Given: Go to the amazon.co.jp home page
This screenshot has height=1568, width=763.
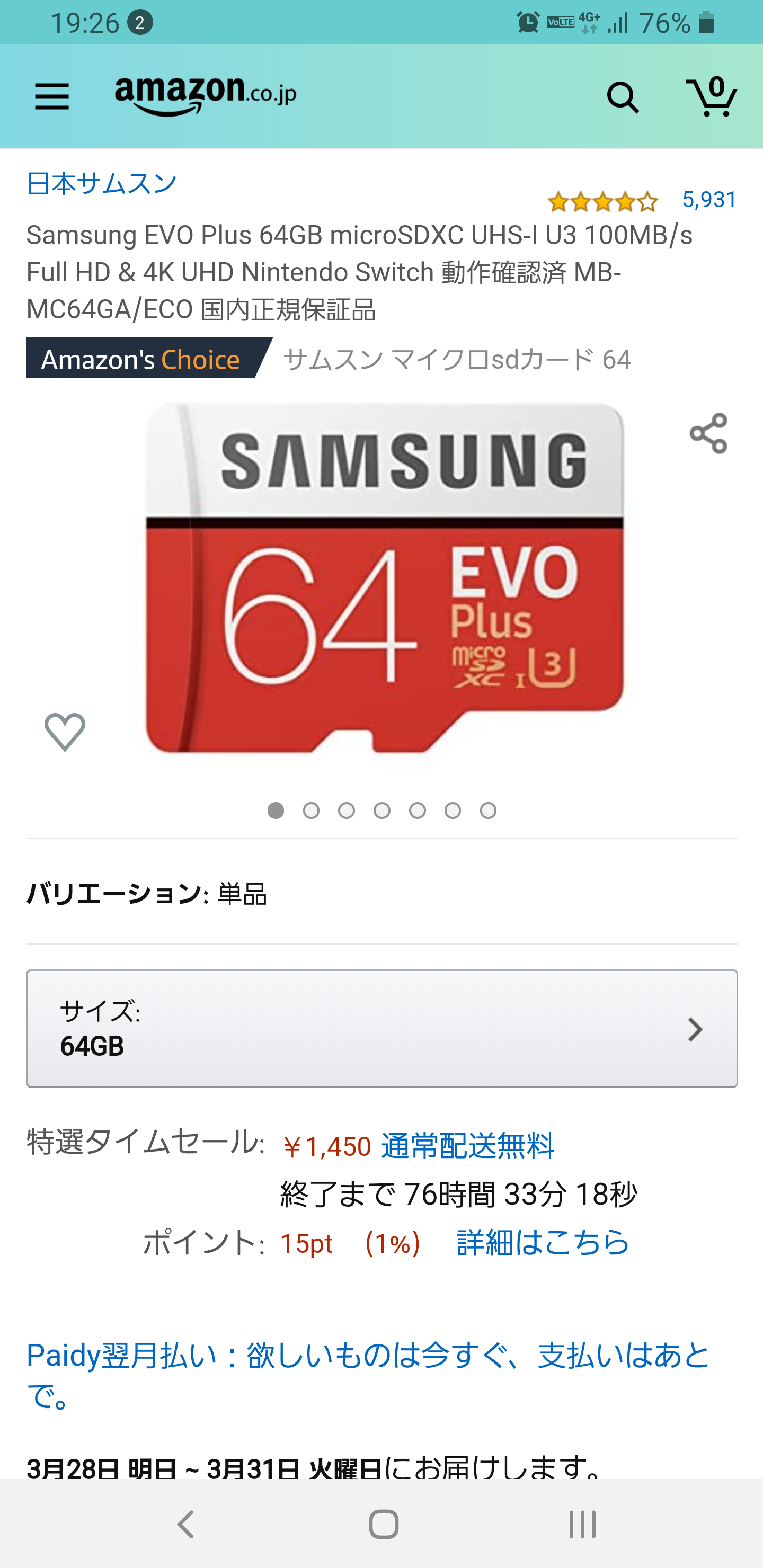Looking at the screenshot, I should 205,95.
